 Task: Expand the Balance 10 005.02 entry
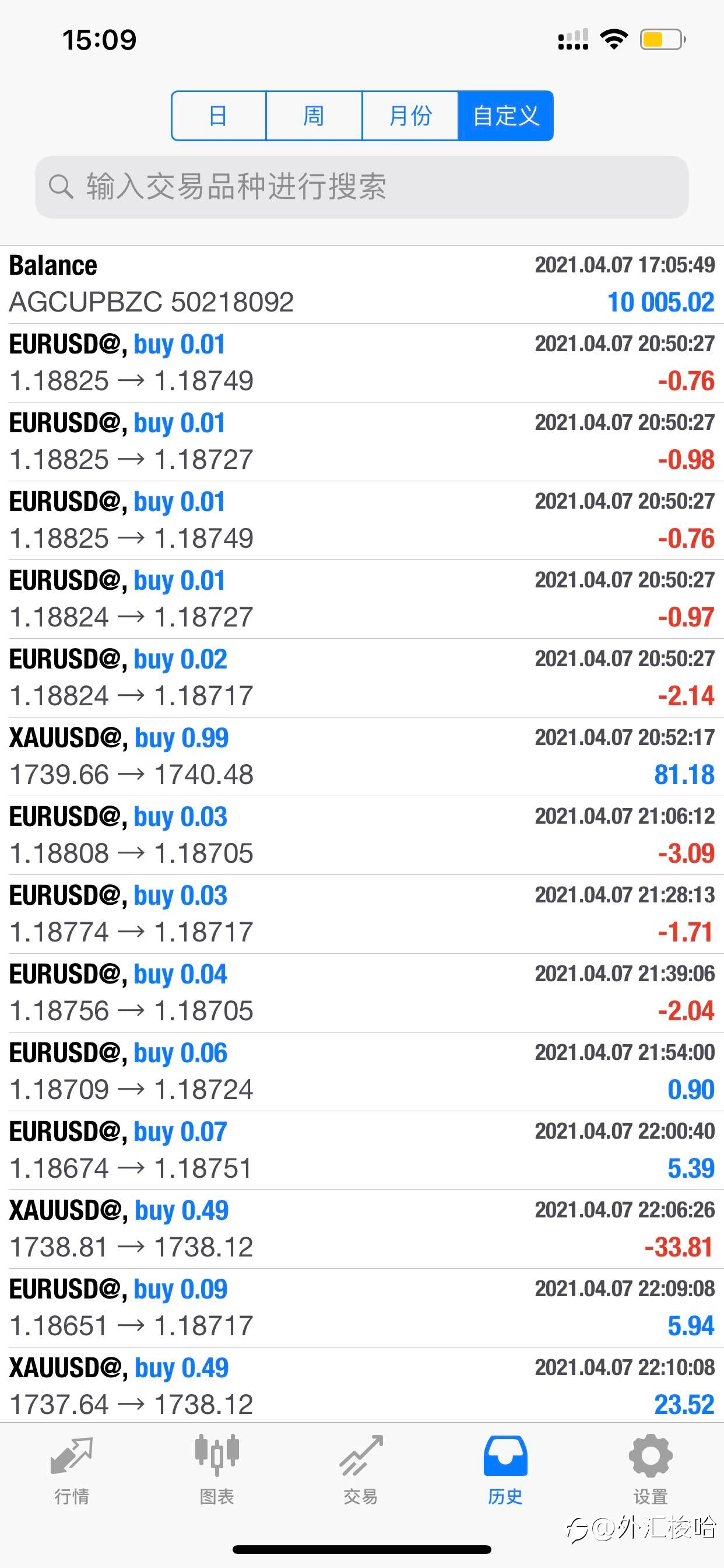362,284
